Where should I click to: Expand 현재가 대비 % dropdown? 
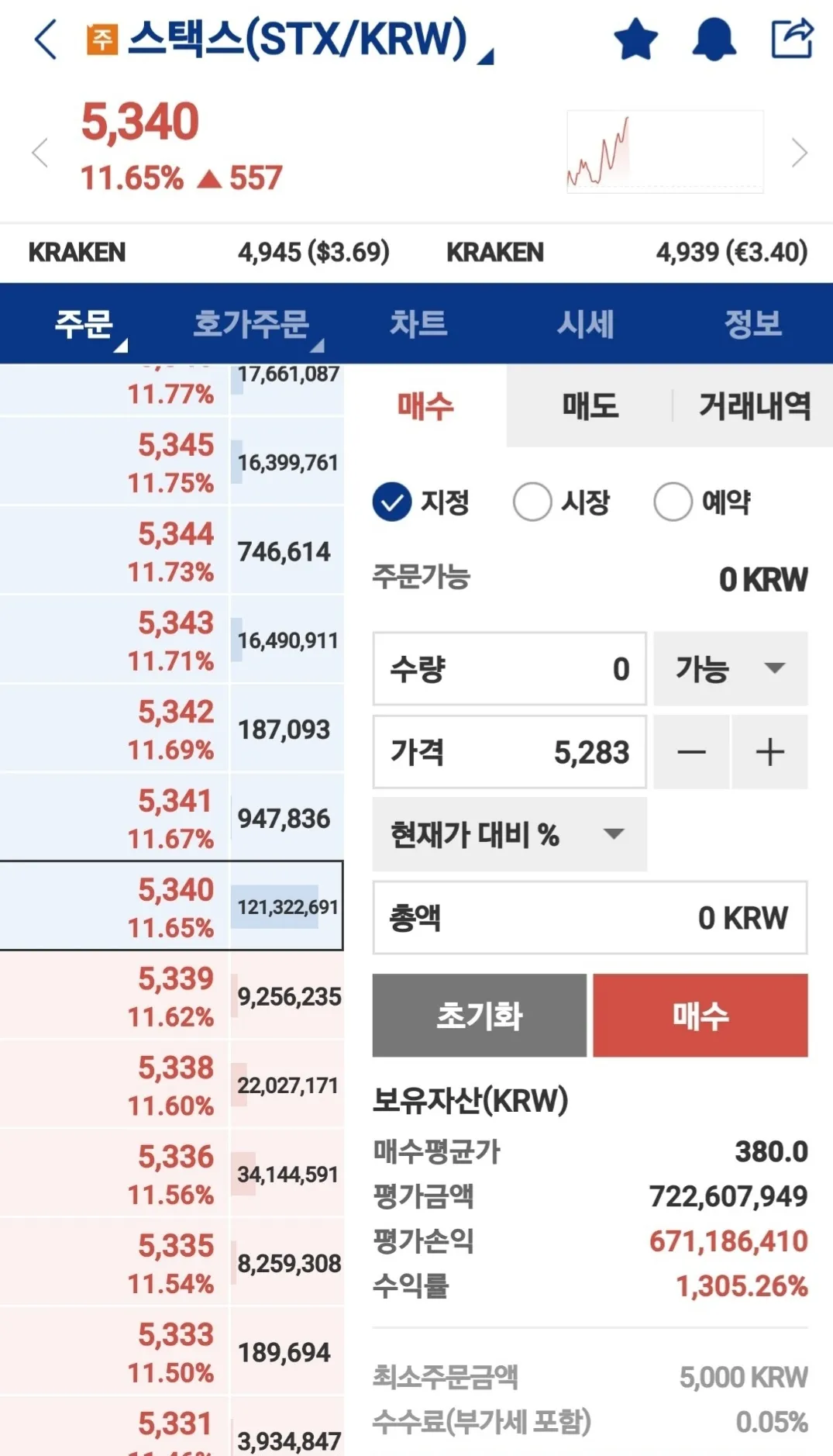[509, 834]
